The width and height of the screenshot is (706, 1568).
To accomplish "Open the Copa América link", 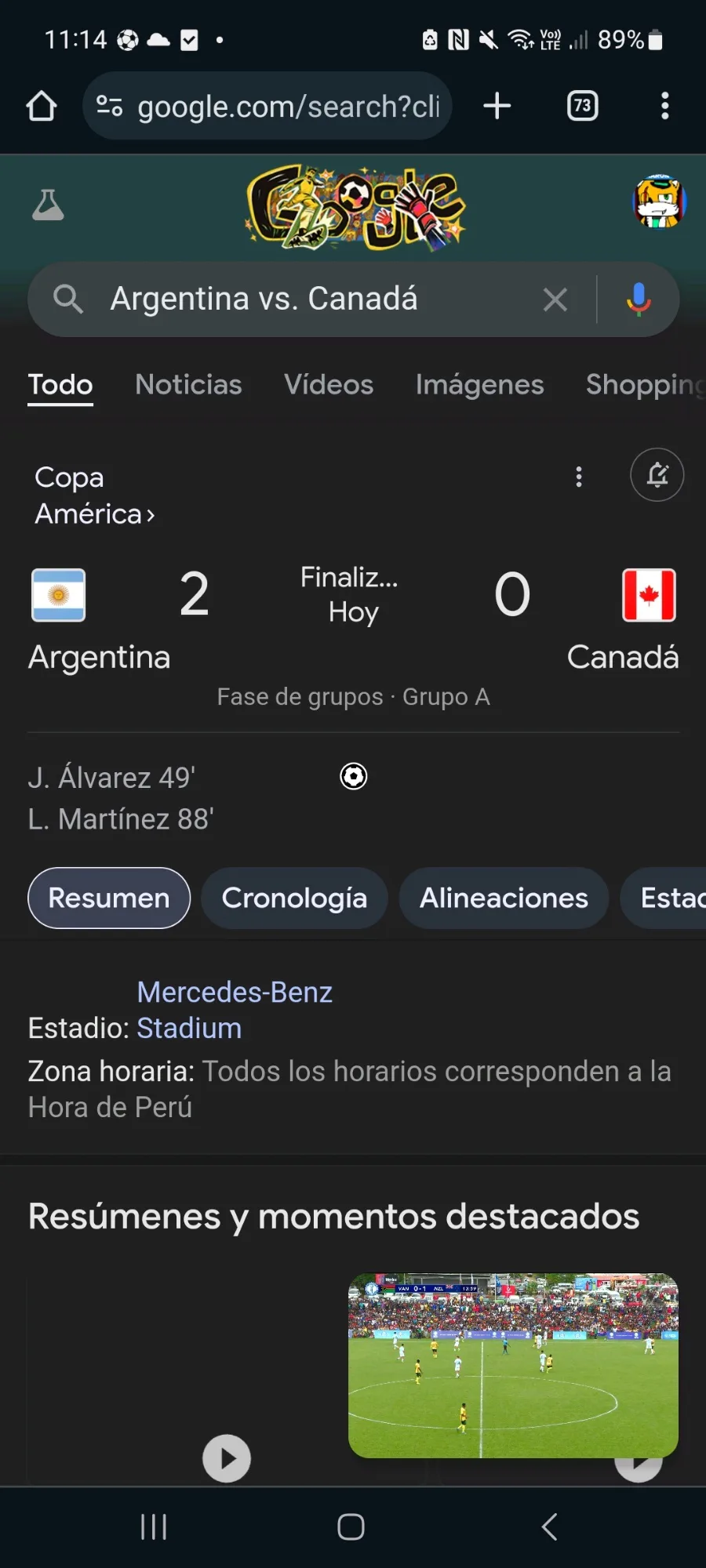I will coord(94,495).
